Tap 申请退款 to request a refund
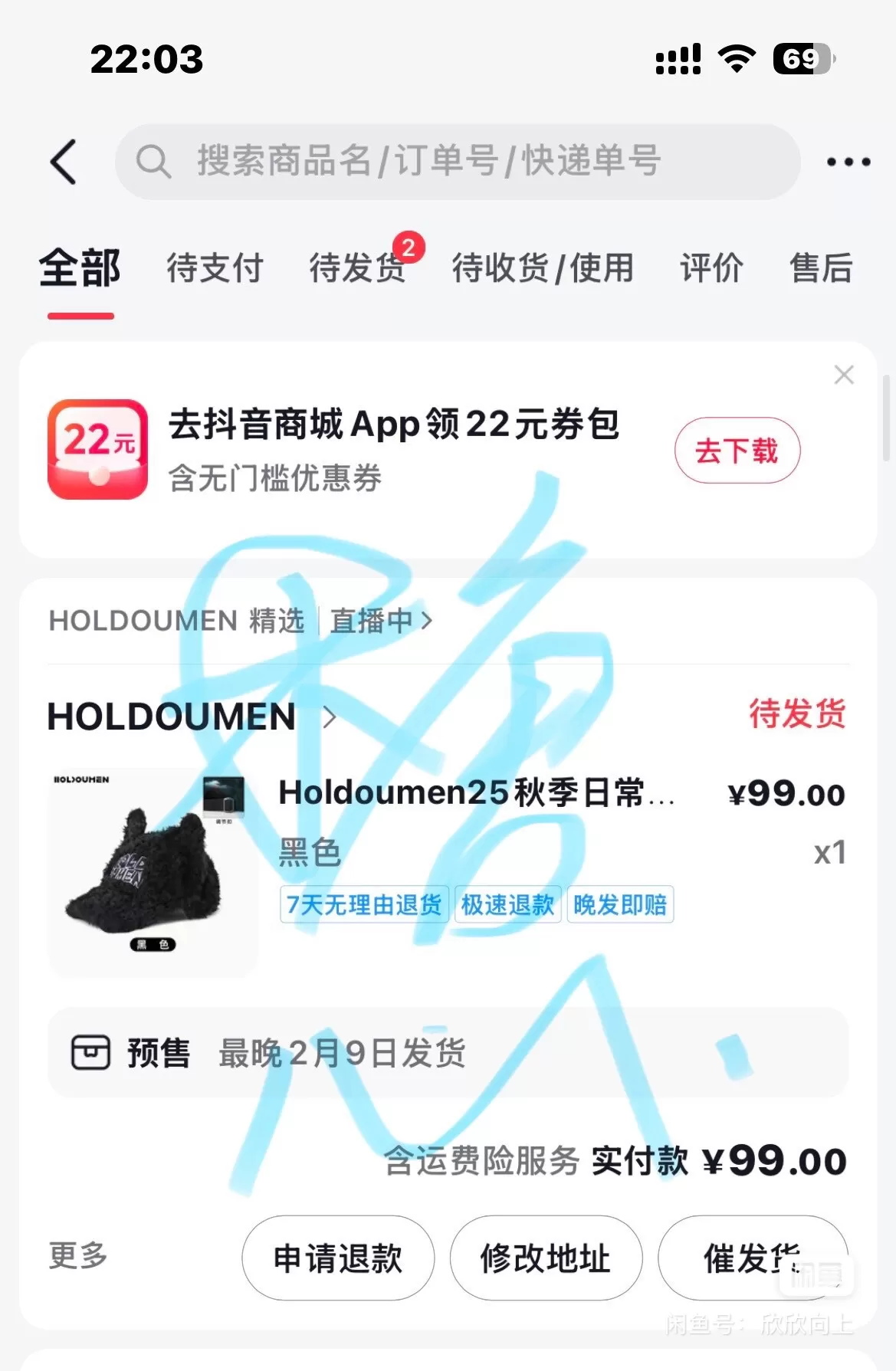The height and width of the screenshot is (1371, 896). (338, 1258)
